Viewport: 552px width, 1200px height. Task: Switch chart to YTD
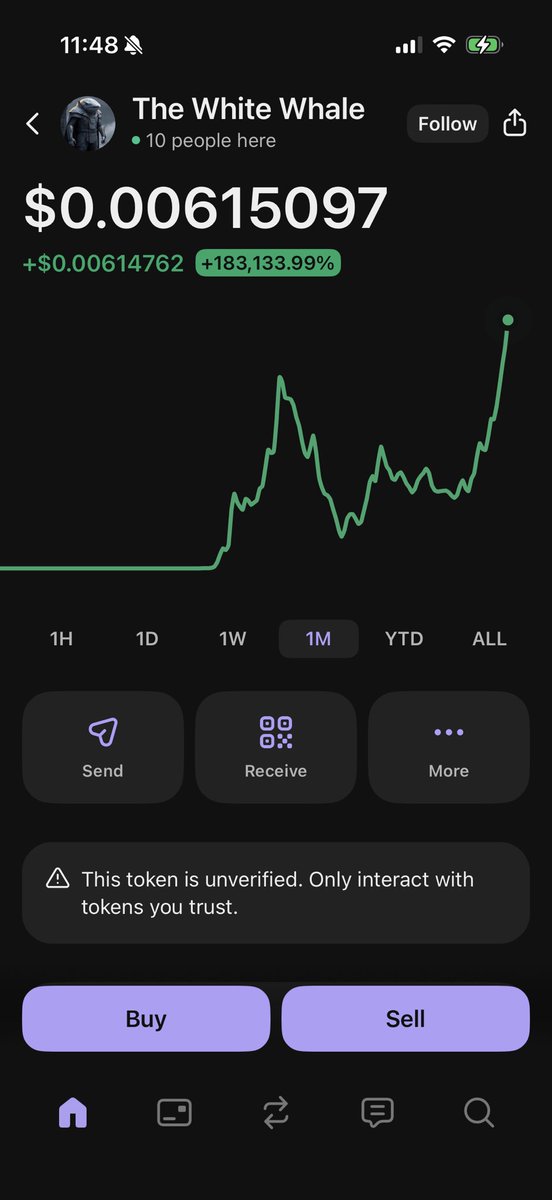(x=404, y=639)
